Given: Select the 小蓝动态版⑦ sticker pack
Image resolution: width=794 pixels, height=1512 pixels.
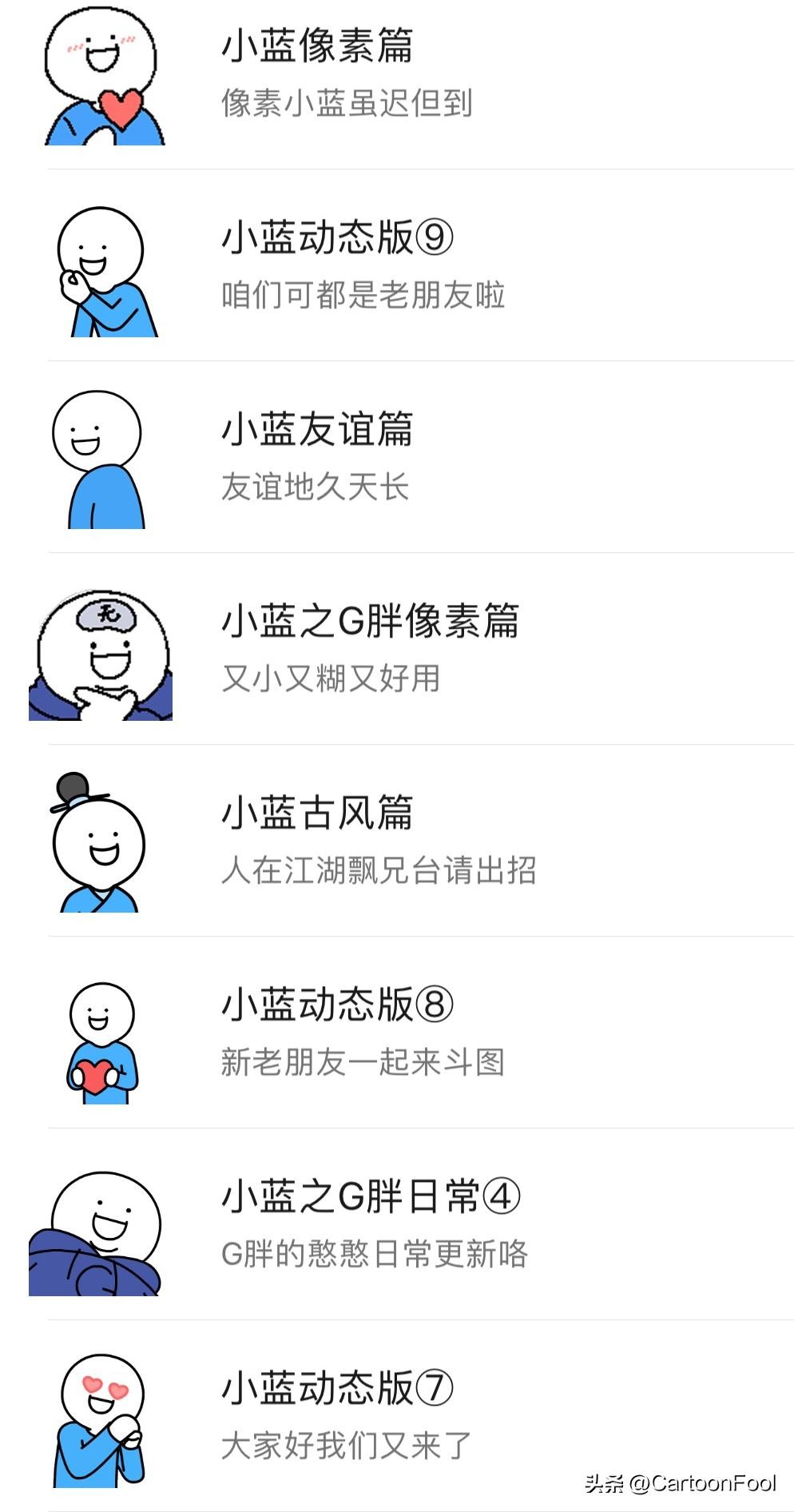Looking at the screenshot, I should pos(337,1389).
